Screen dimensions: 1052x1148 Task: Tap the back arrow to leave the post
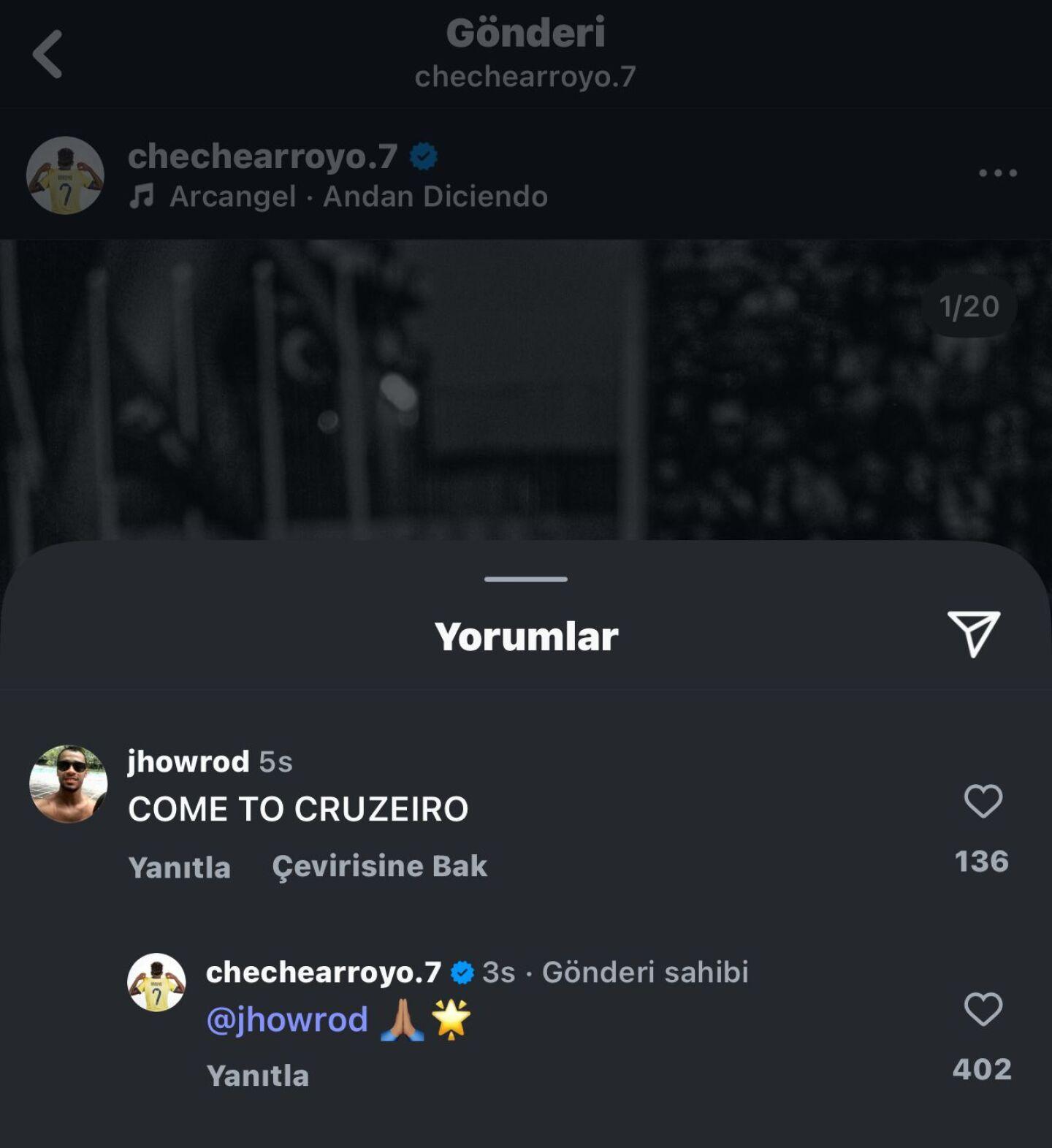tap(46, 56)
